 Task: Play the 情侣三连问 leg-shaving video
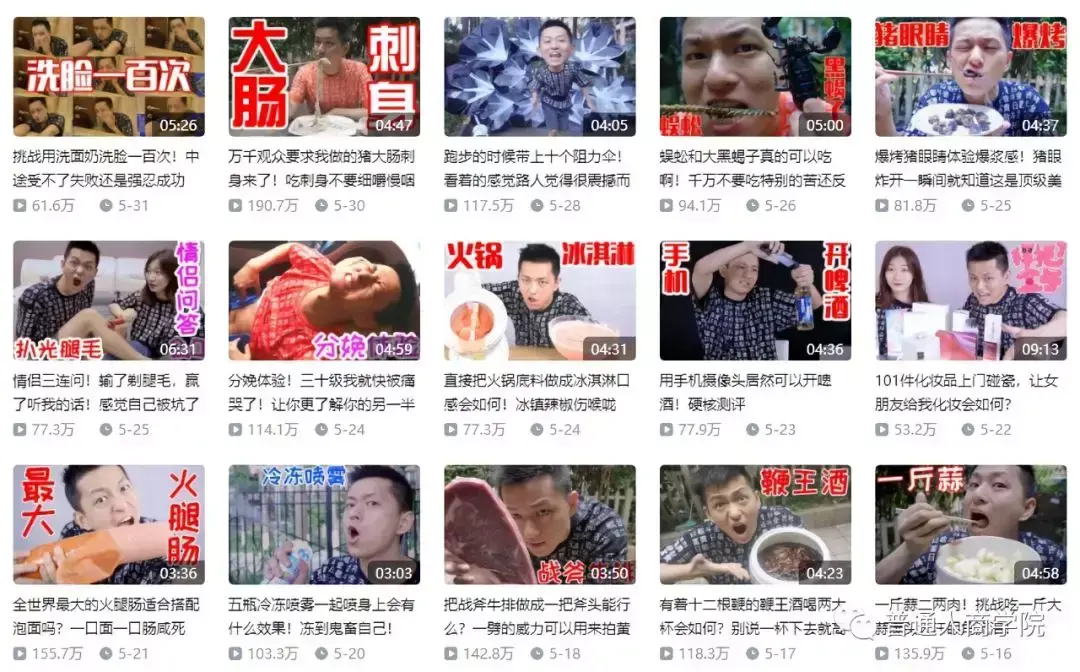point(108,300)
